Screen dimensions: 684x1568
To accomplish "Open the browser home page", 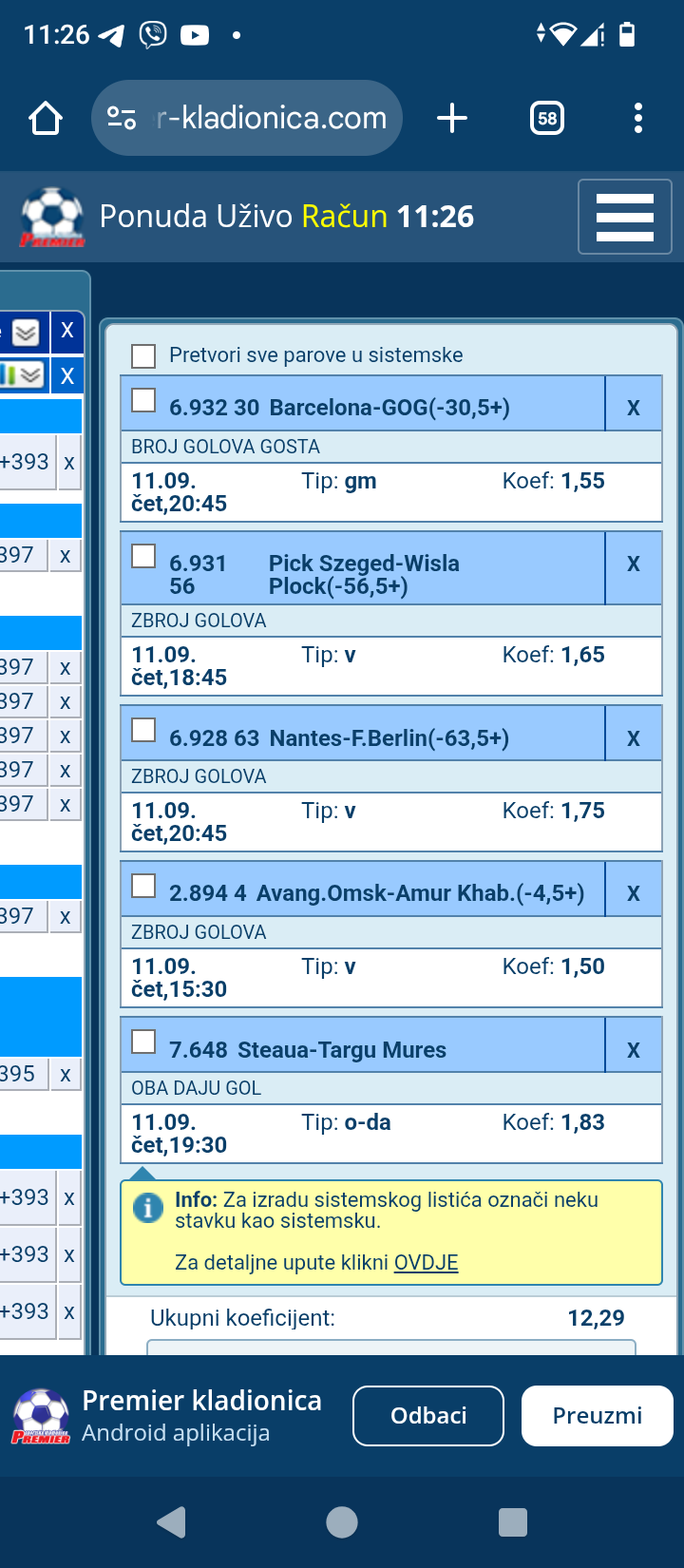I will [46, 118].
